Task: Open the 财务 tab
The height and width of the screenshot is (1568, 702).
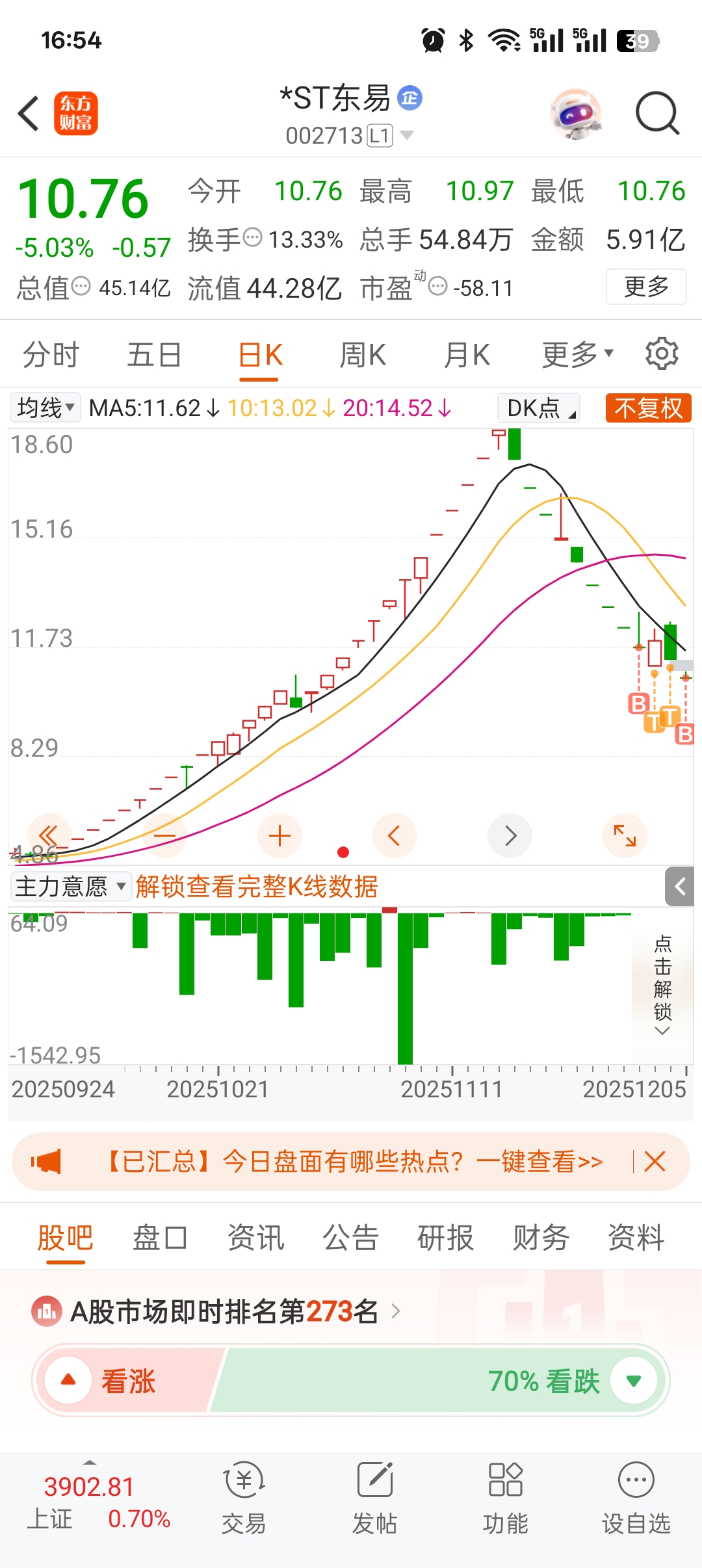Action: tap(541, 1237)
